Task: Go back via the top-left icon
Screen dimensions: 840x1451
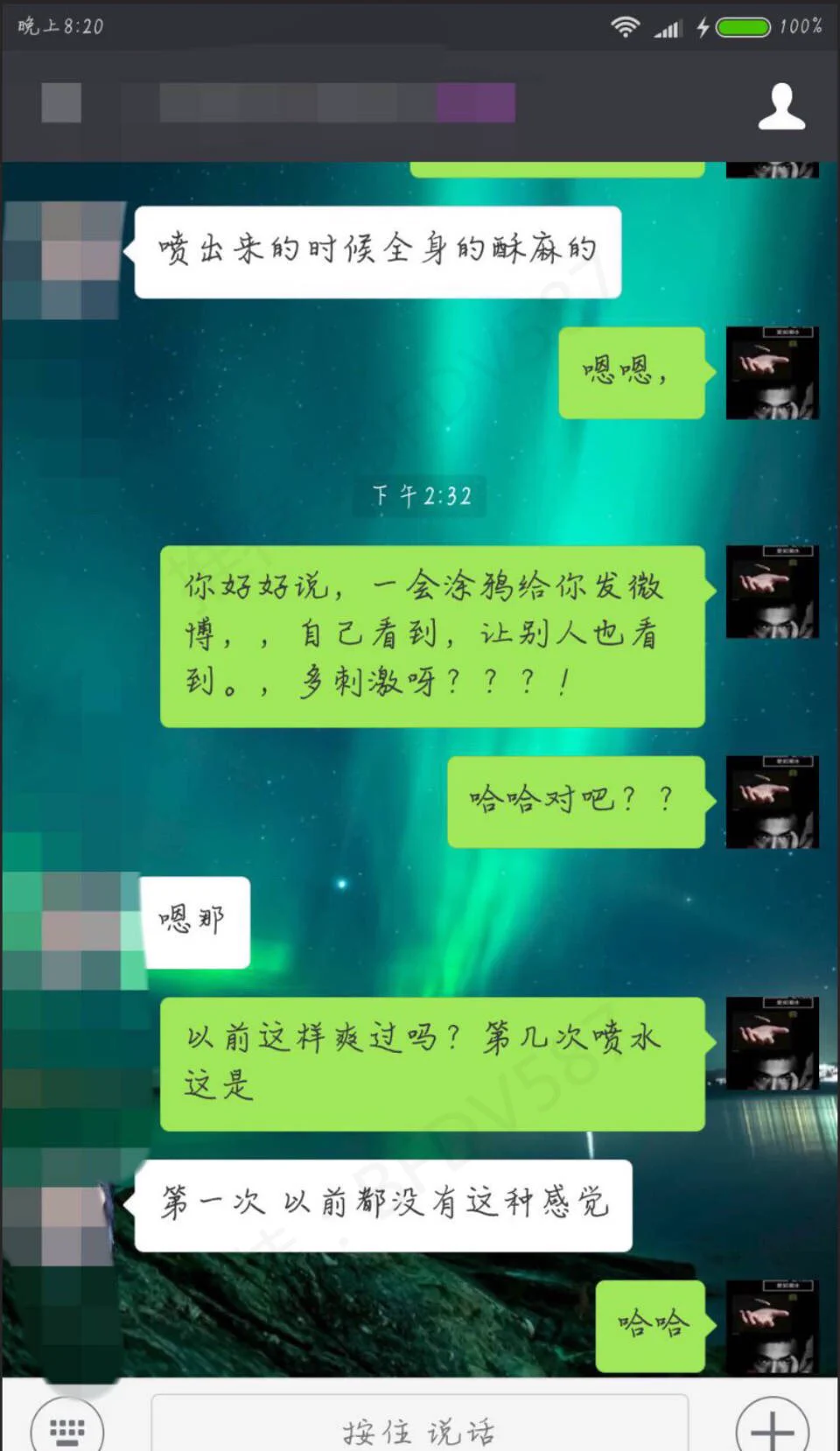Action: click(61, 103)
